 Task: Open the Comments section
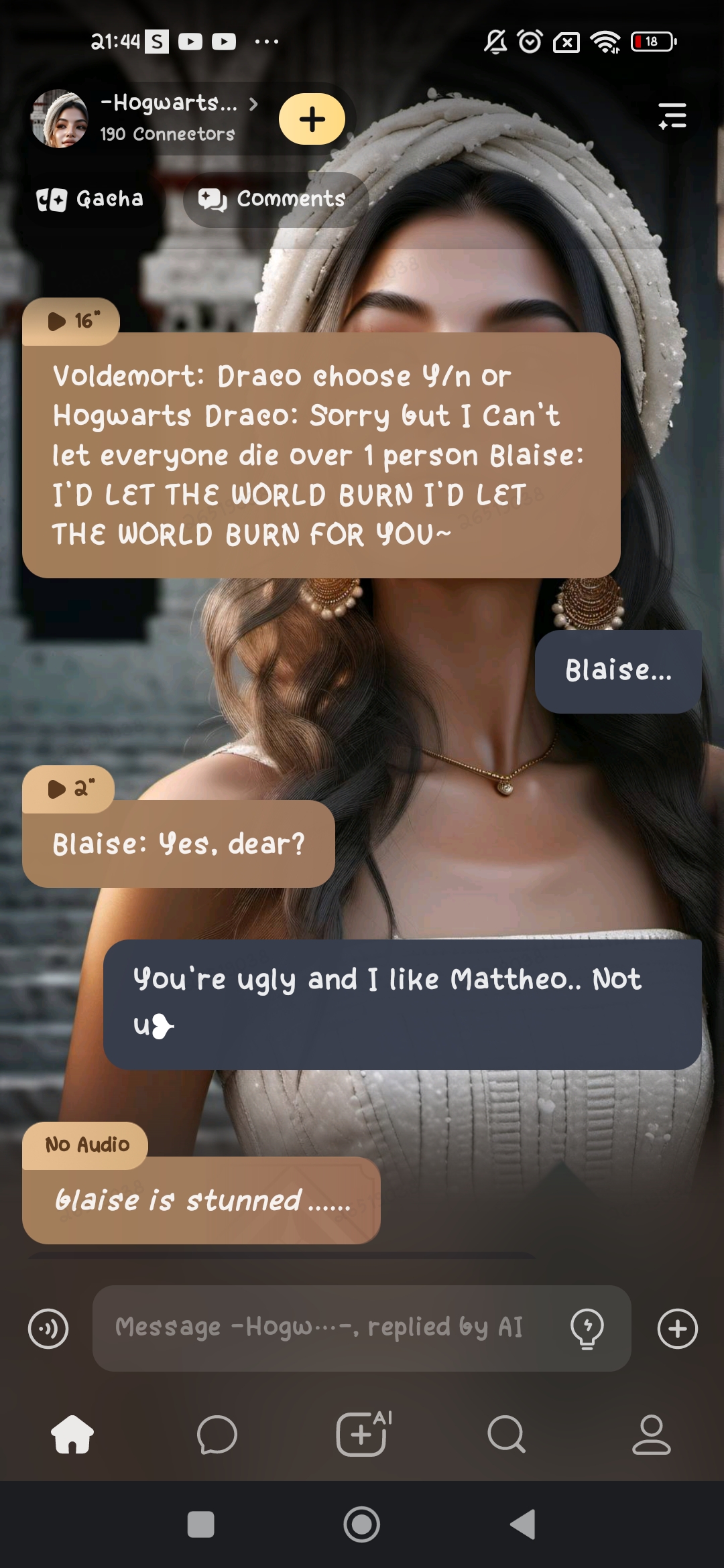tap(273, 199)
